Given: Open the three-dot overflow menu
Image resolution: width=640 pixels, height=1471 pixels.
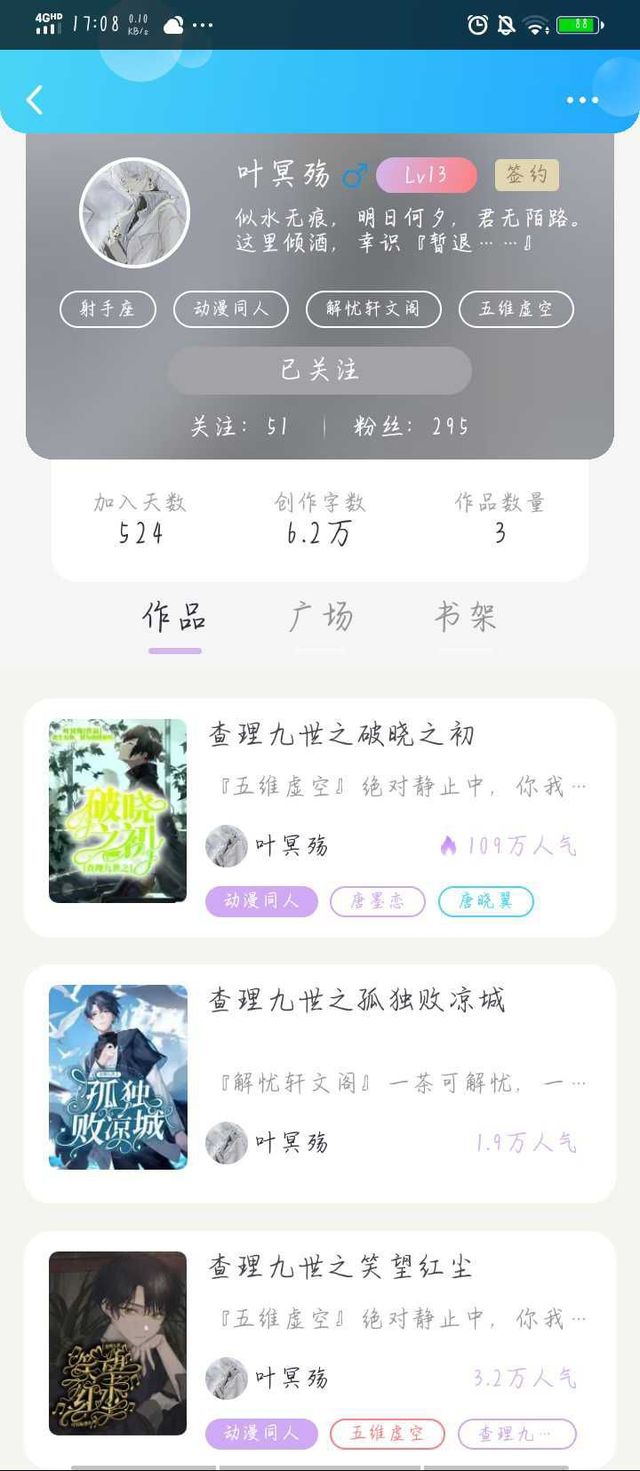Looking at the screenshot, I should (582, 100).
